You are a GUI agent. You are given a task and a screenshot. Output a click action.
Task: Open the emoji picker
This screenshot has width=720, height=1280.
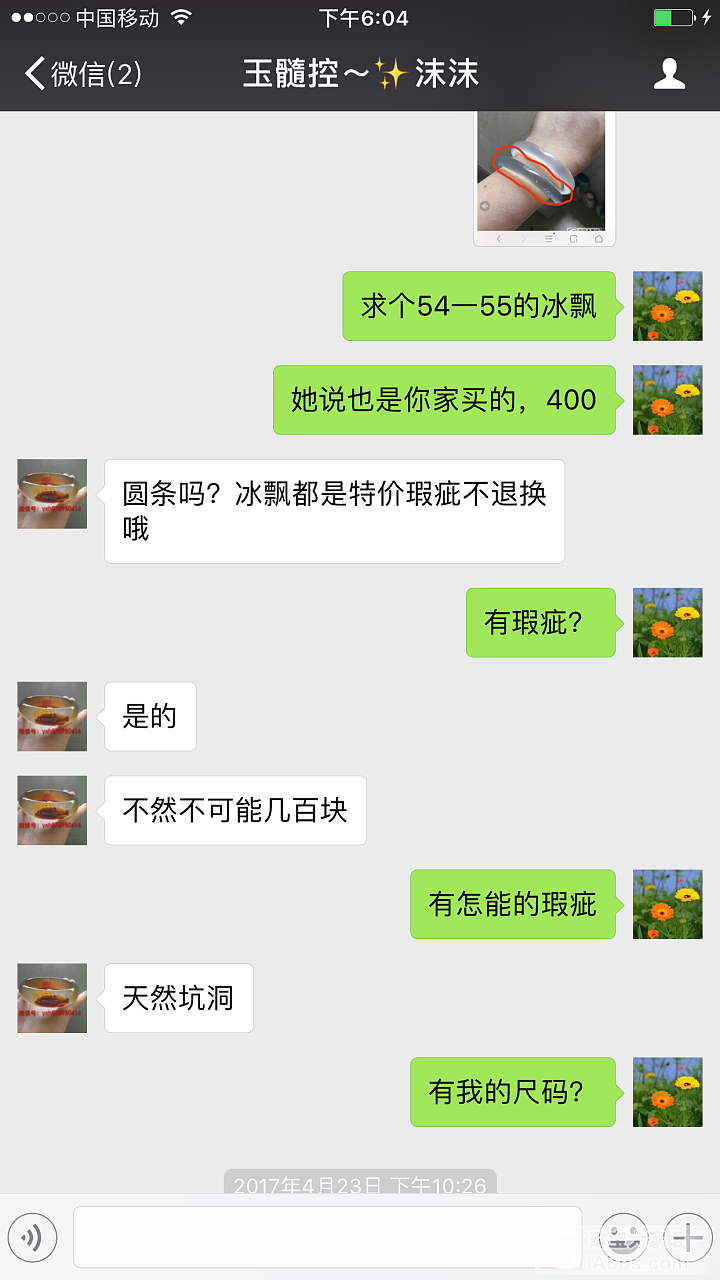(x=624, y=1238)
